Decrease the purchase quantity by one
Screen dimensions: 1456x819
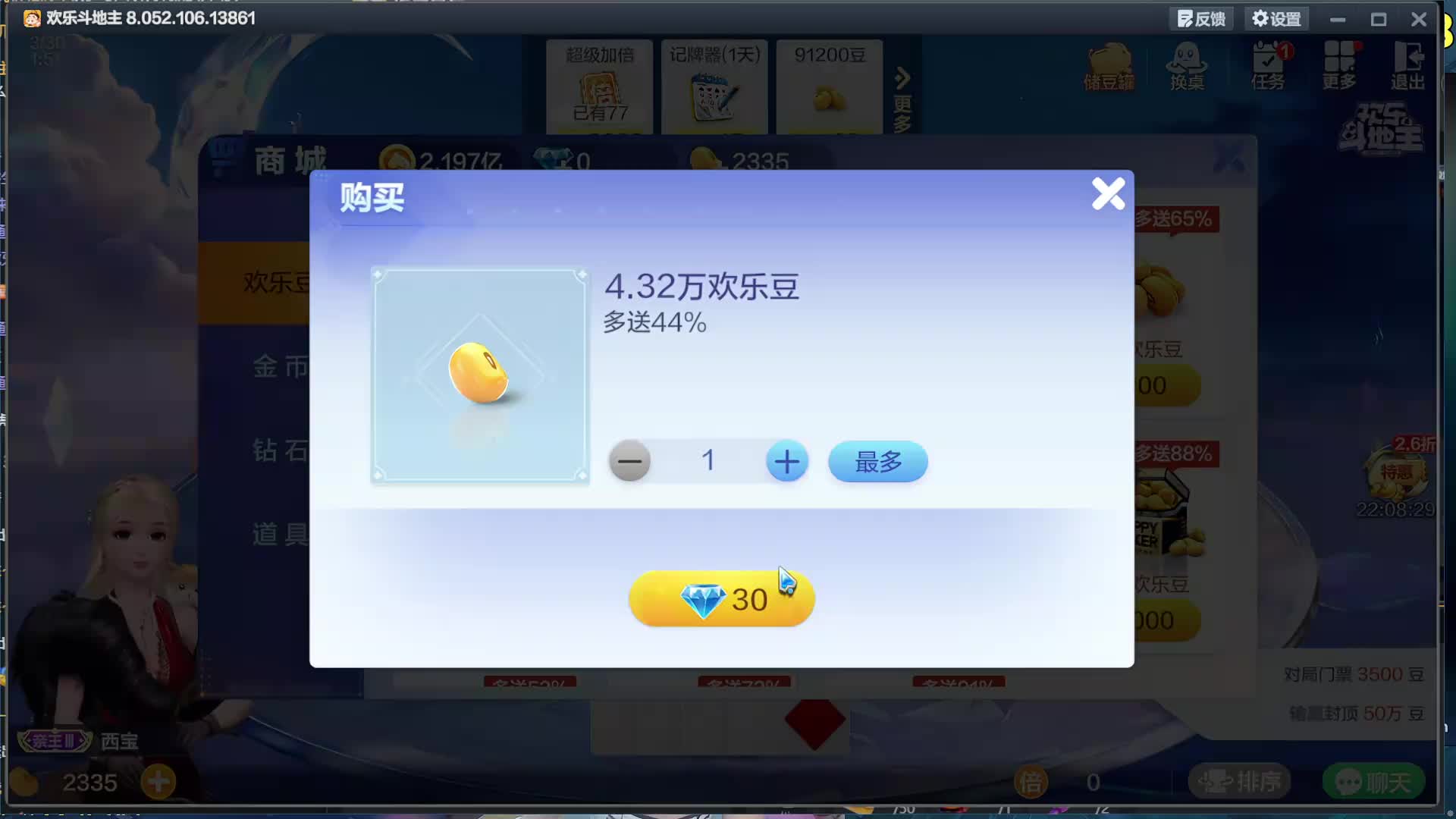coord(629,461)
